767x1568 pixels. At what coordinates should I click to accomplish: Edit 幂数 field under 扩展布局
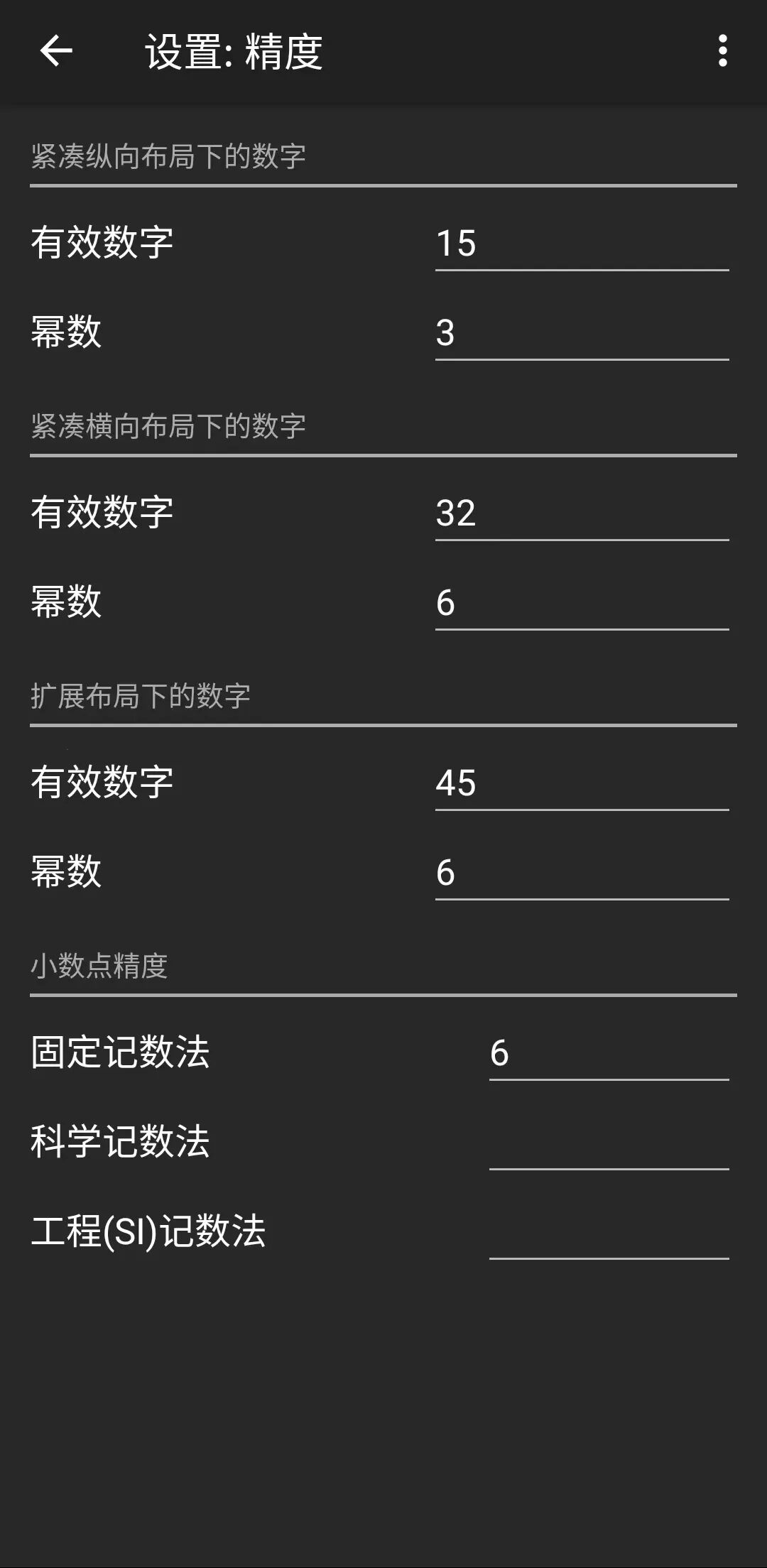pos(582,873)
